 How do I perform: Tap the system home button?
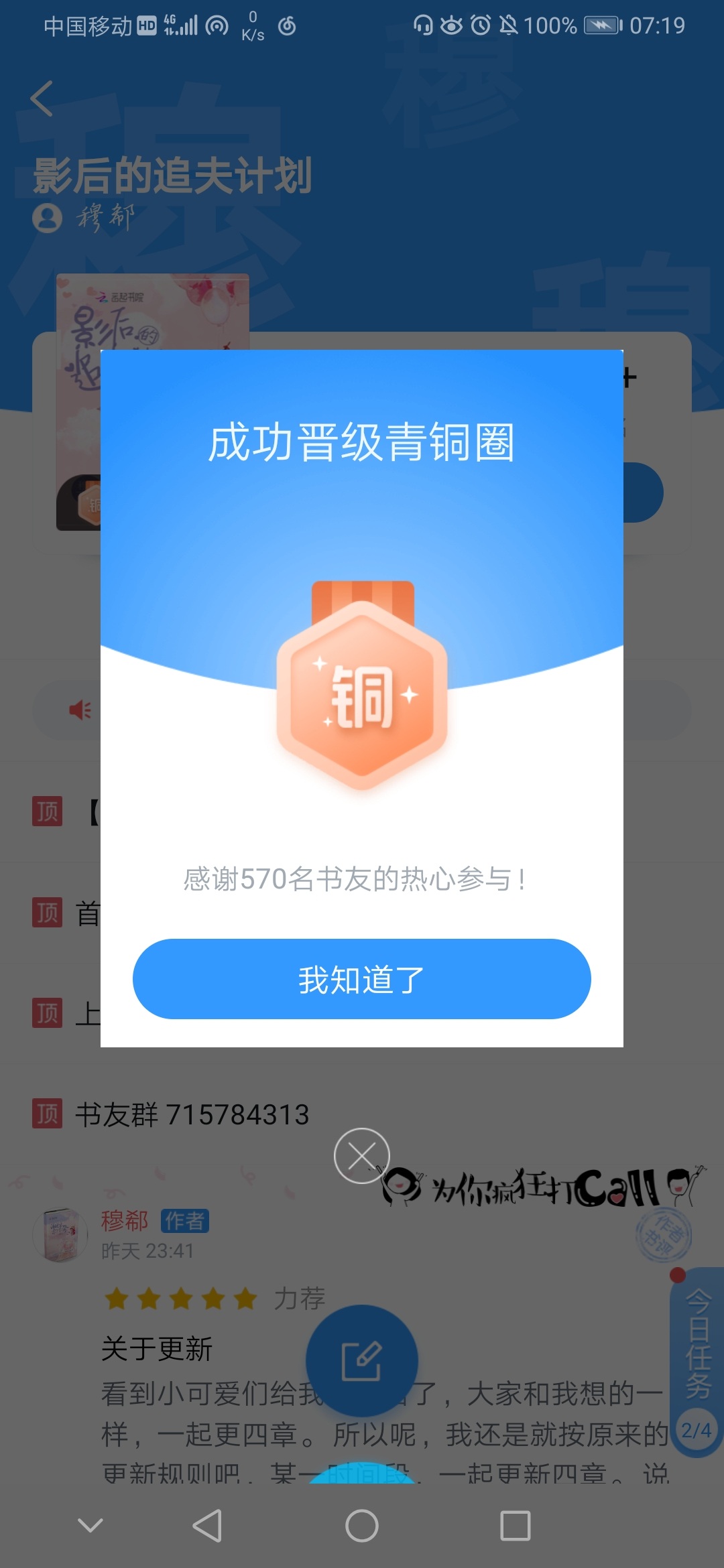point(361,1526)
